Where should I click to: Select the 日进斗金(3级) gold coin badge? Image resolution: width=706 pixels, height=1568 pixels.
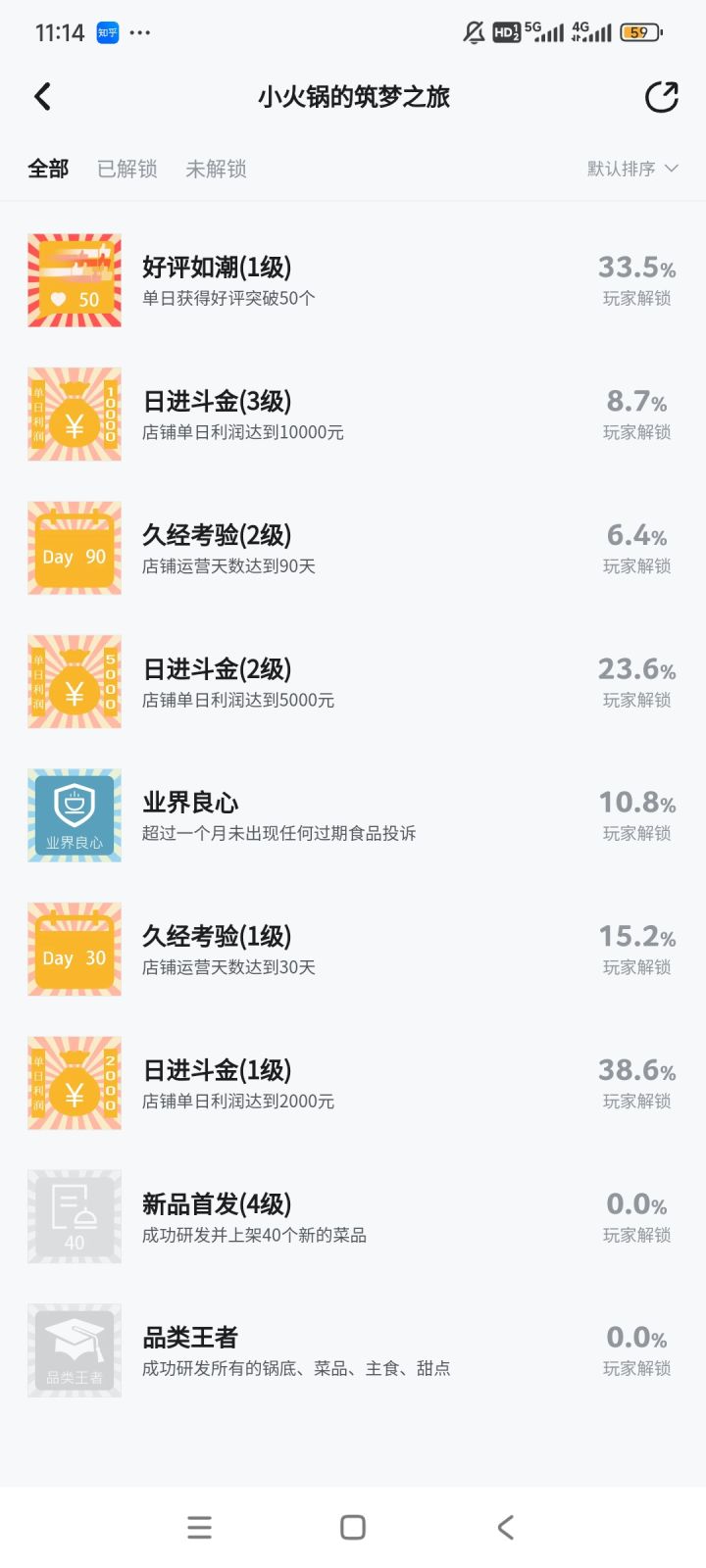(x=74, y=414)
